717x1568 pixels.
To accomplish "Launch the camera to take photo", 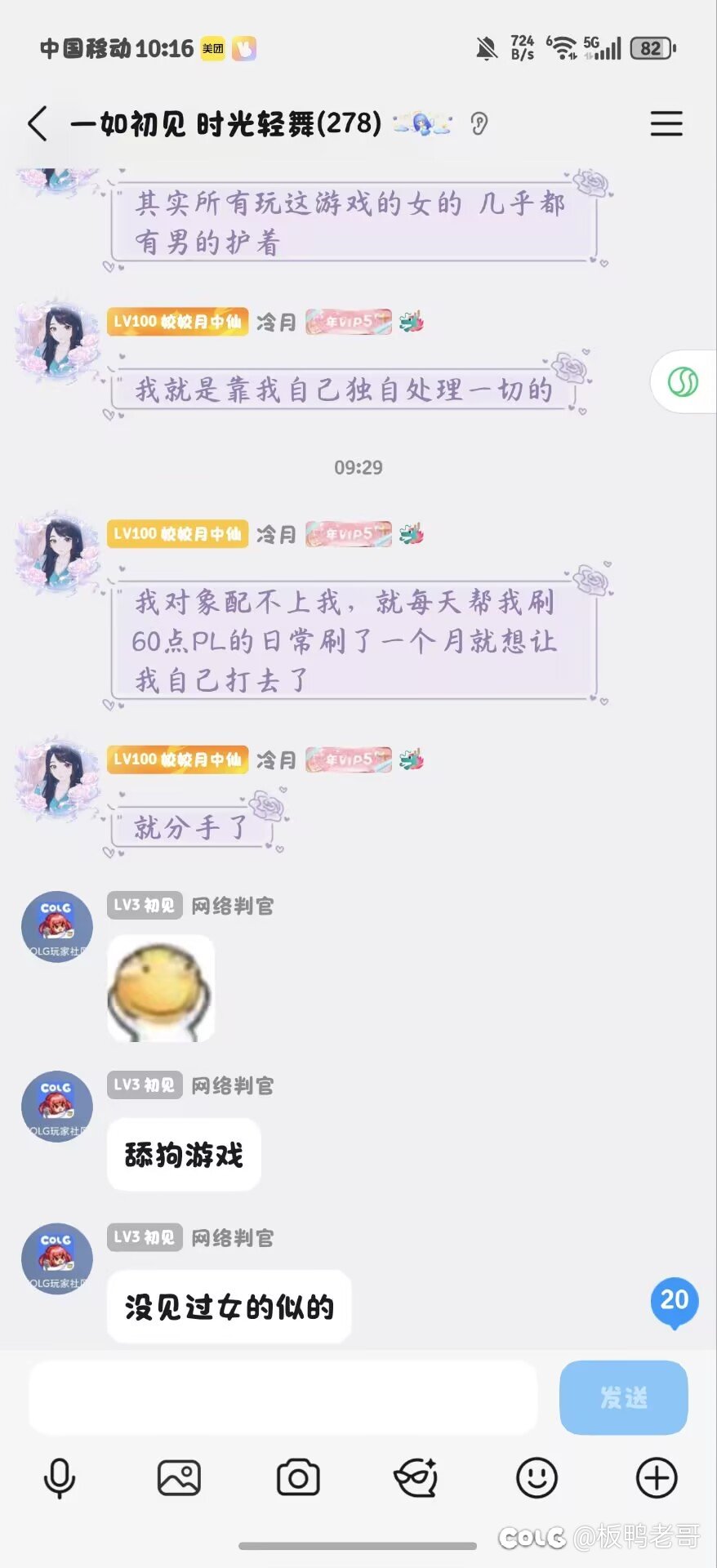I will click(x=298, y=1478).
